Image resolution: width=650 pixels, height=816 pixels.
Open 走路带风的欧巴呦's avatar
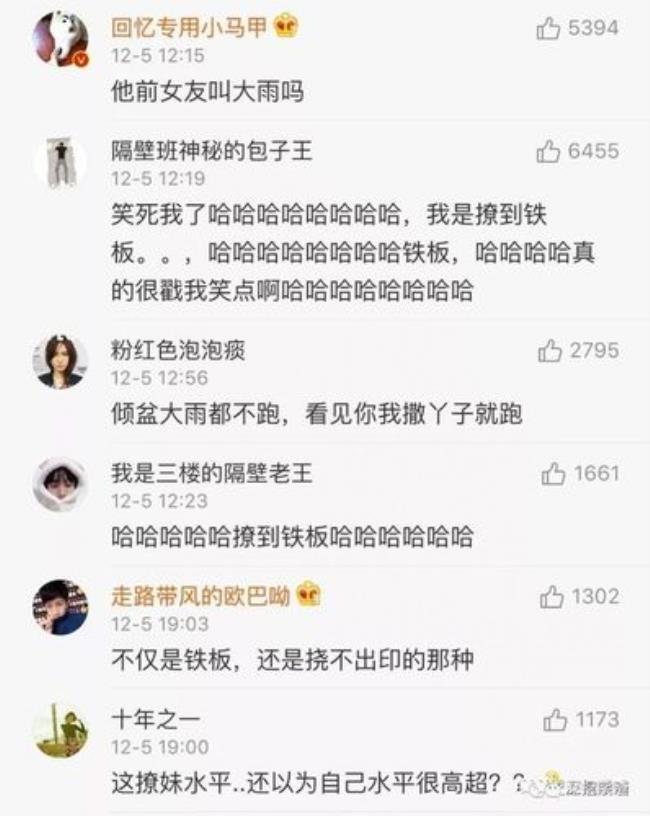(60, 607)
